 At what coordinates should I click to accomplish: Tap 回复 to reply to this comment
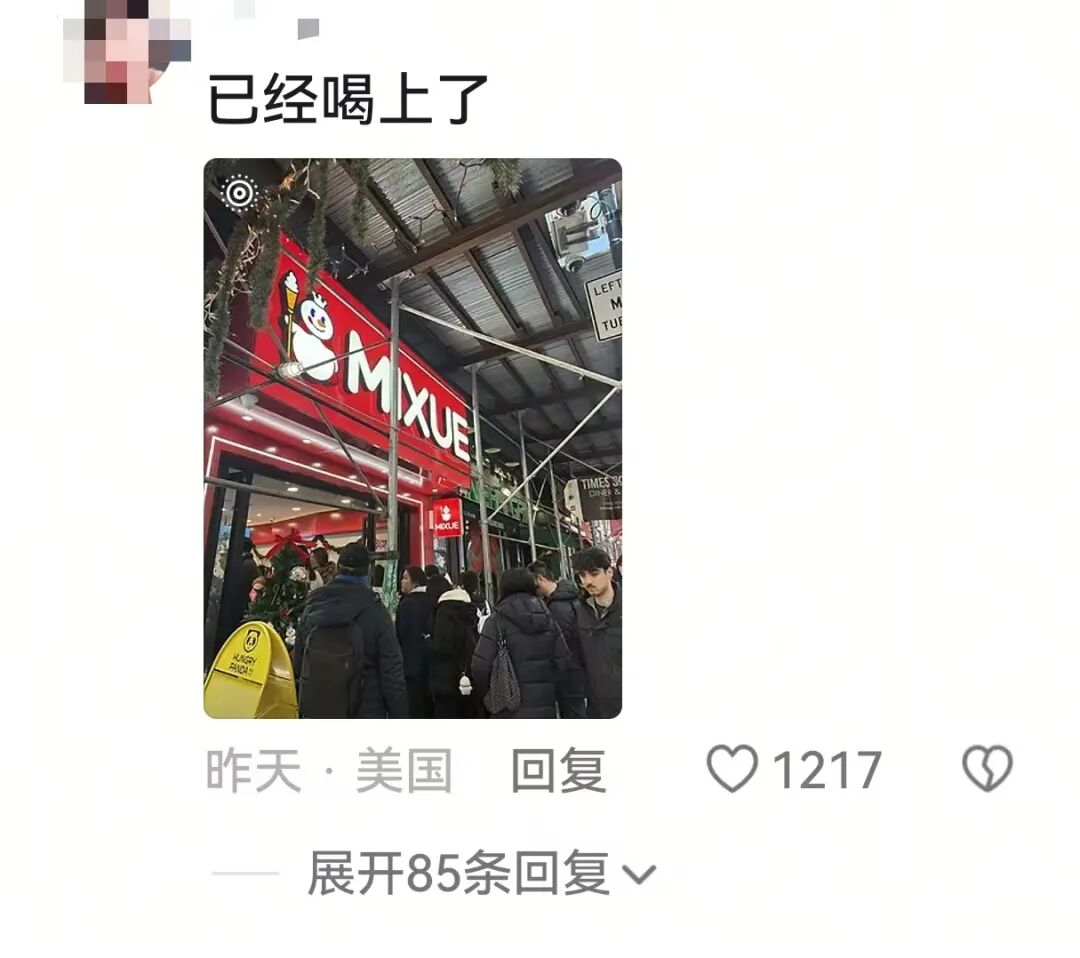coord(558,771)
